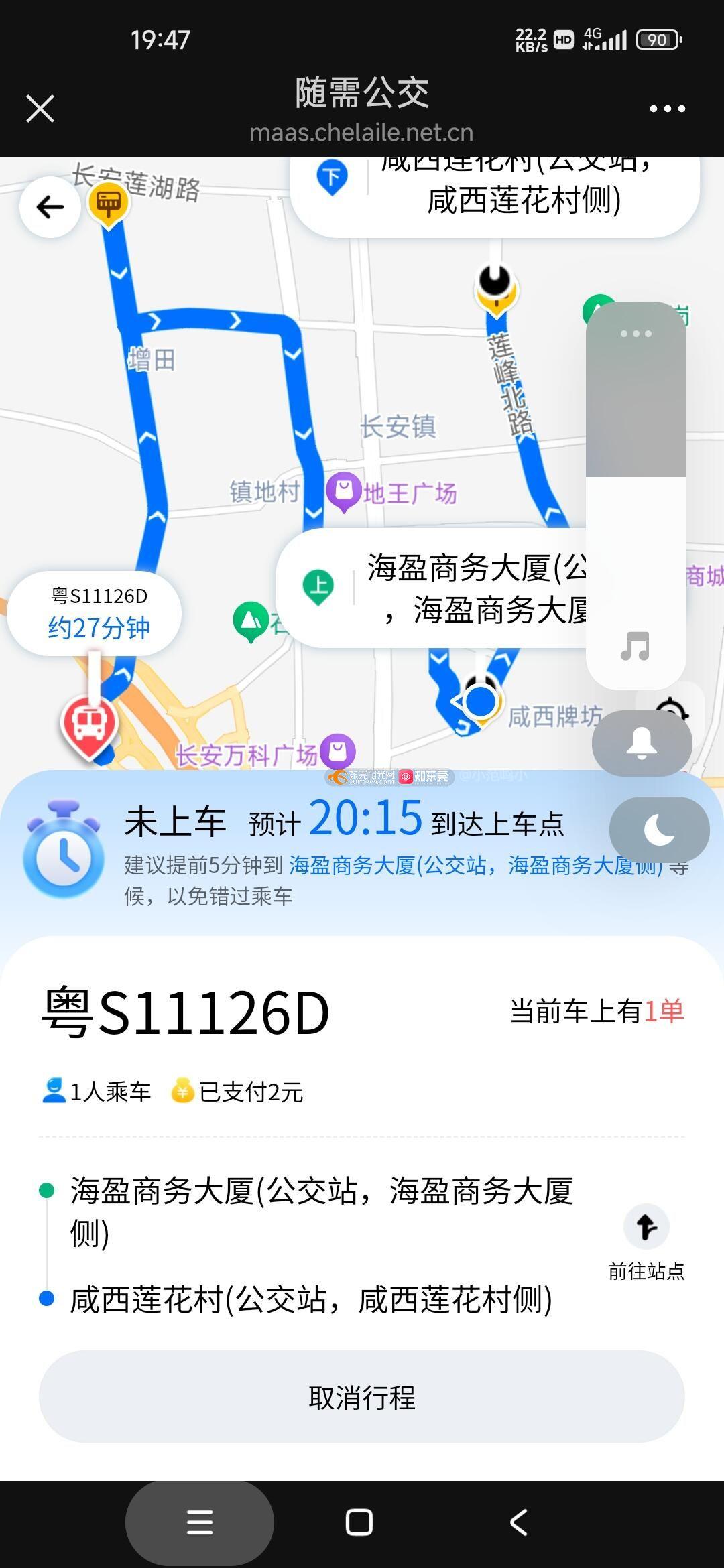The height and width of the screenshot is (1568, 724).
Task: Tap the bell mode button
Action: 642,743
